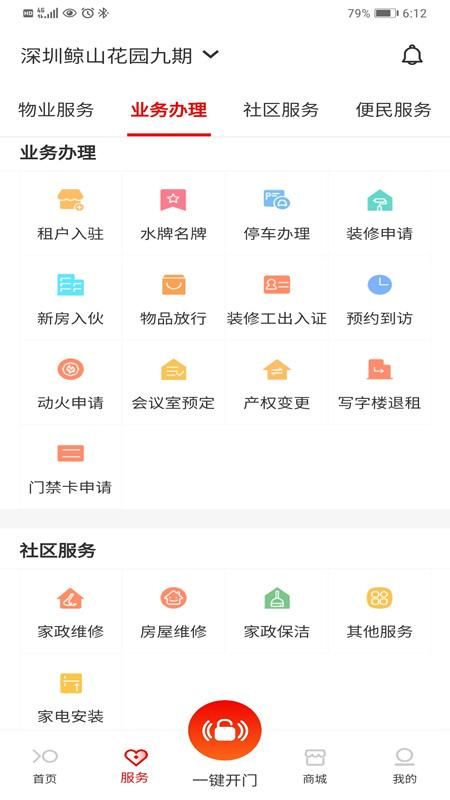
Task: Switch to the 社区服务 top tab
Action: [x=281, y=110]
